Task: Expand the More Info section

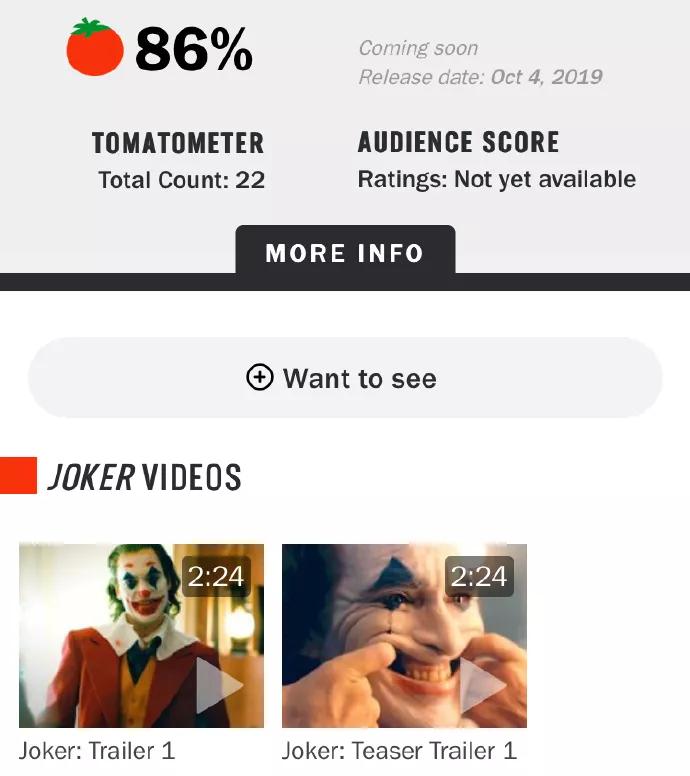Action: tap(345, 252)
